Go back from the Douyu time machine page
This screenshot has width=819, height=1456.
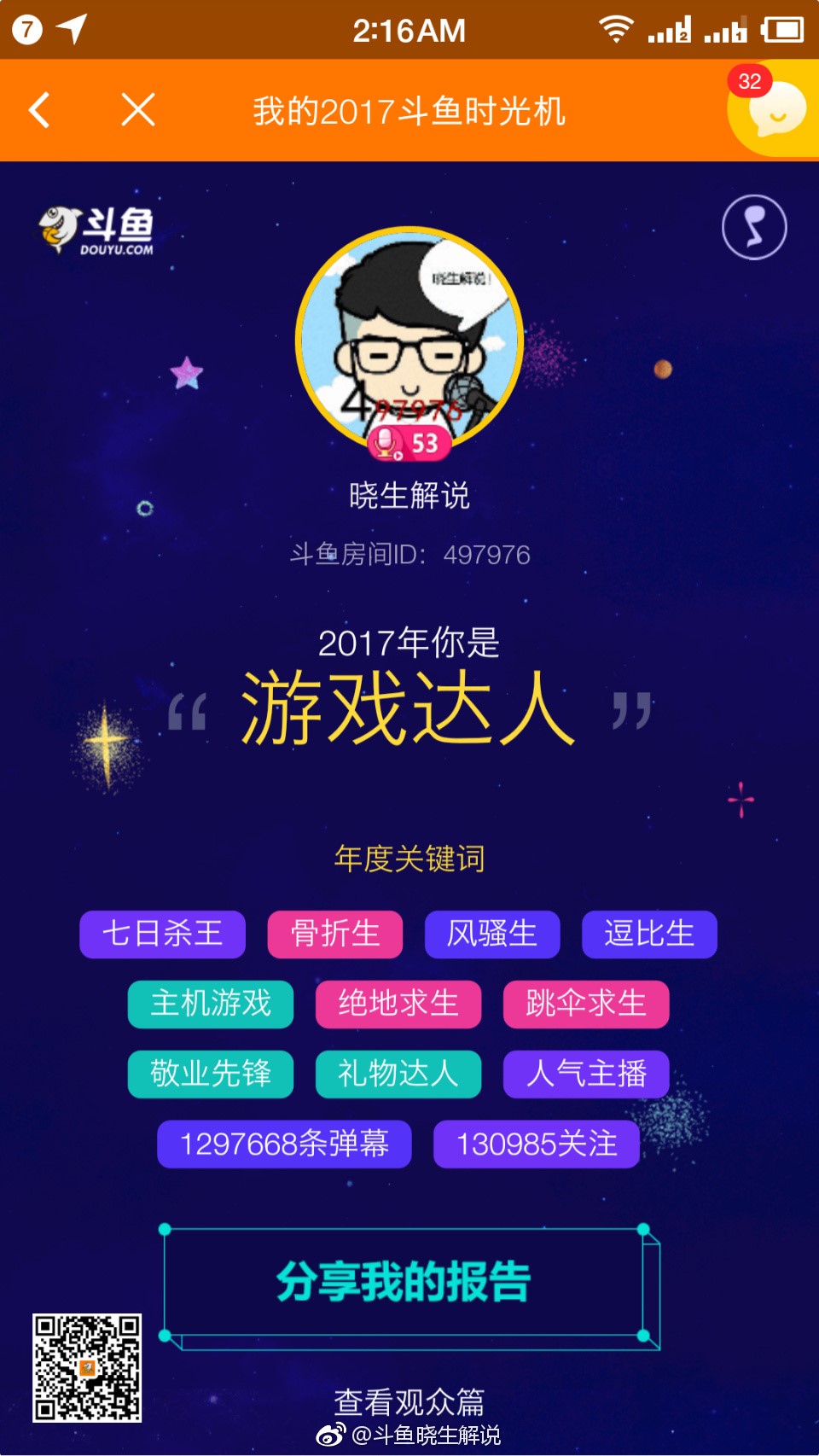pyautogui.click(x=39, y=110)
